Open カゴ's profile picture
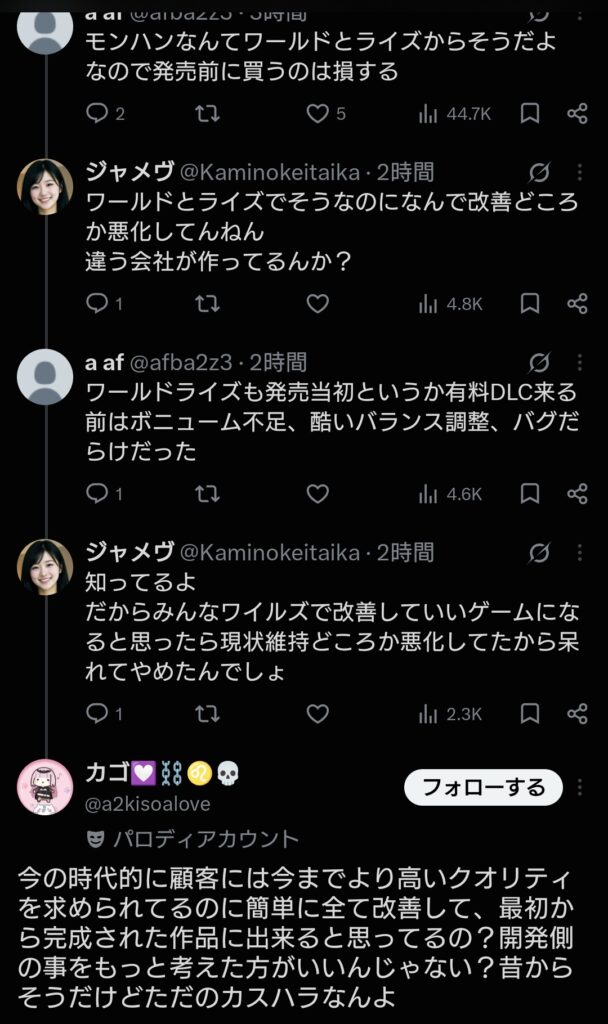This screenshot has height=1024, width=608. coord(45,787)
